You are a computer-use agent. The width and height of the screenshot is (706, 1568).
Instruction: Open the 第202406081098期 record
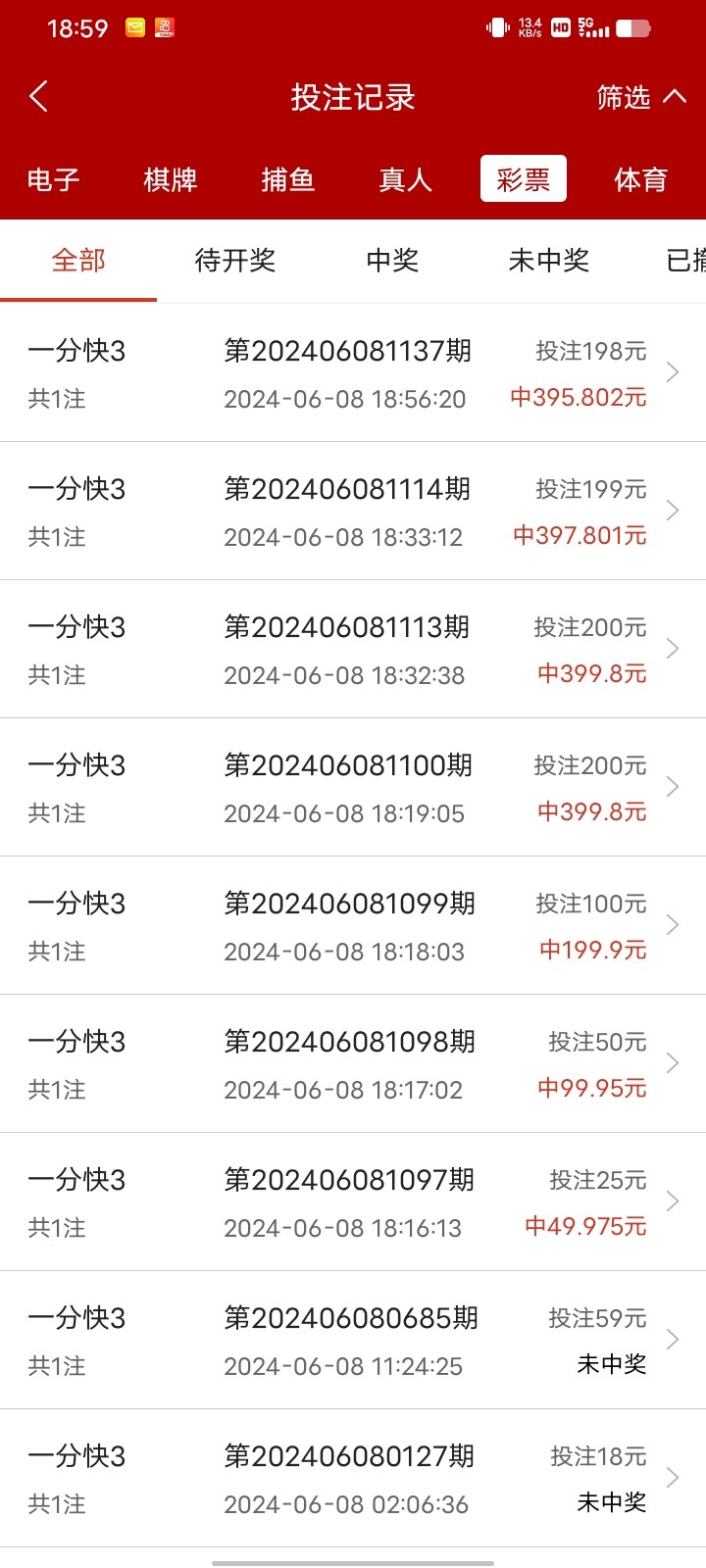pyautogui.click(x=353, y=1064)
